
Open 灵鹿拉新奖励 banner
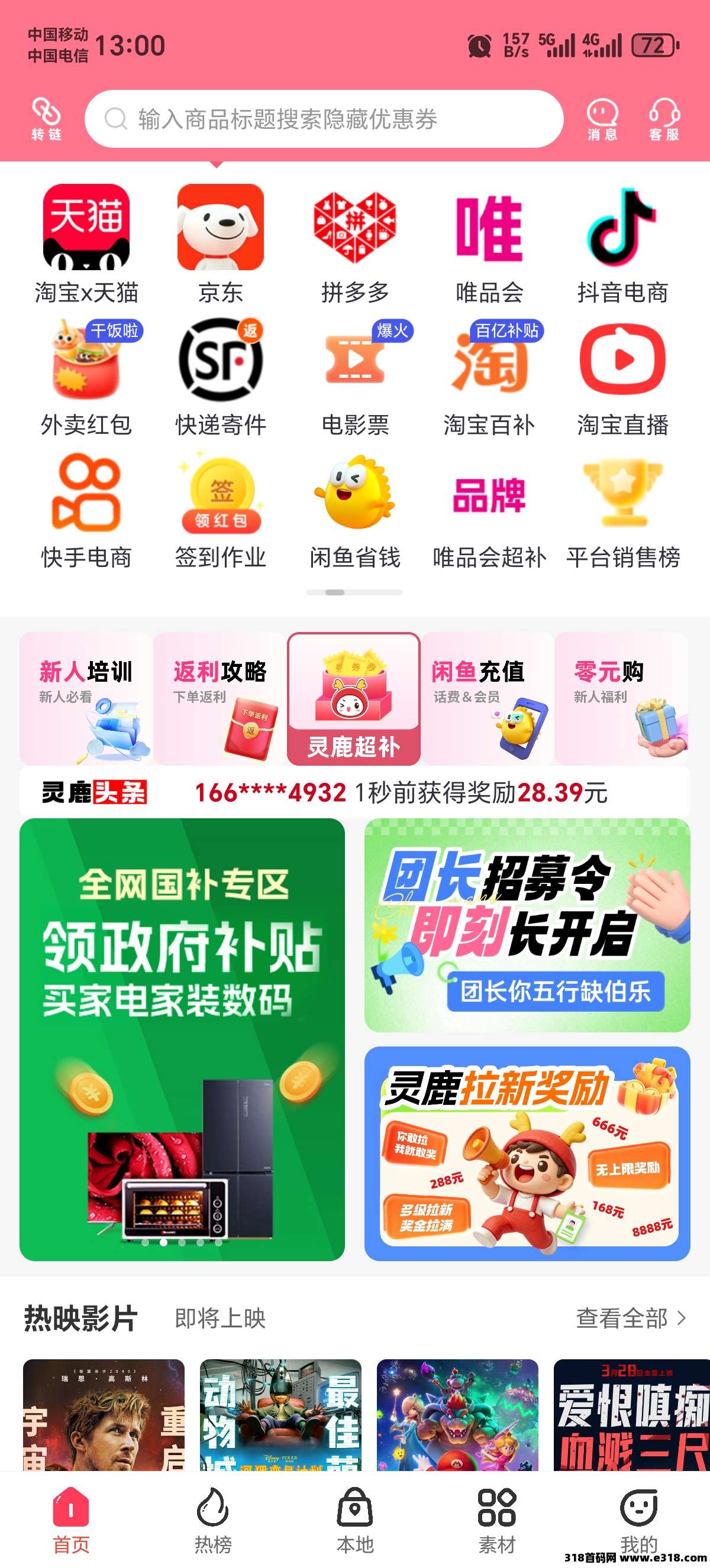(x=527, y=1153)
